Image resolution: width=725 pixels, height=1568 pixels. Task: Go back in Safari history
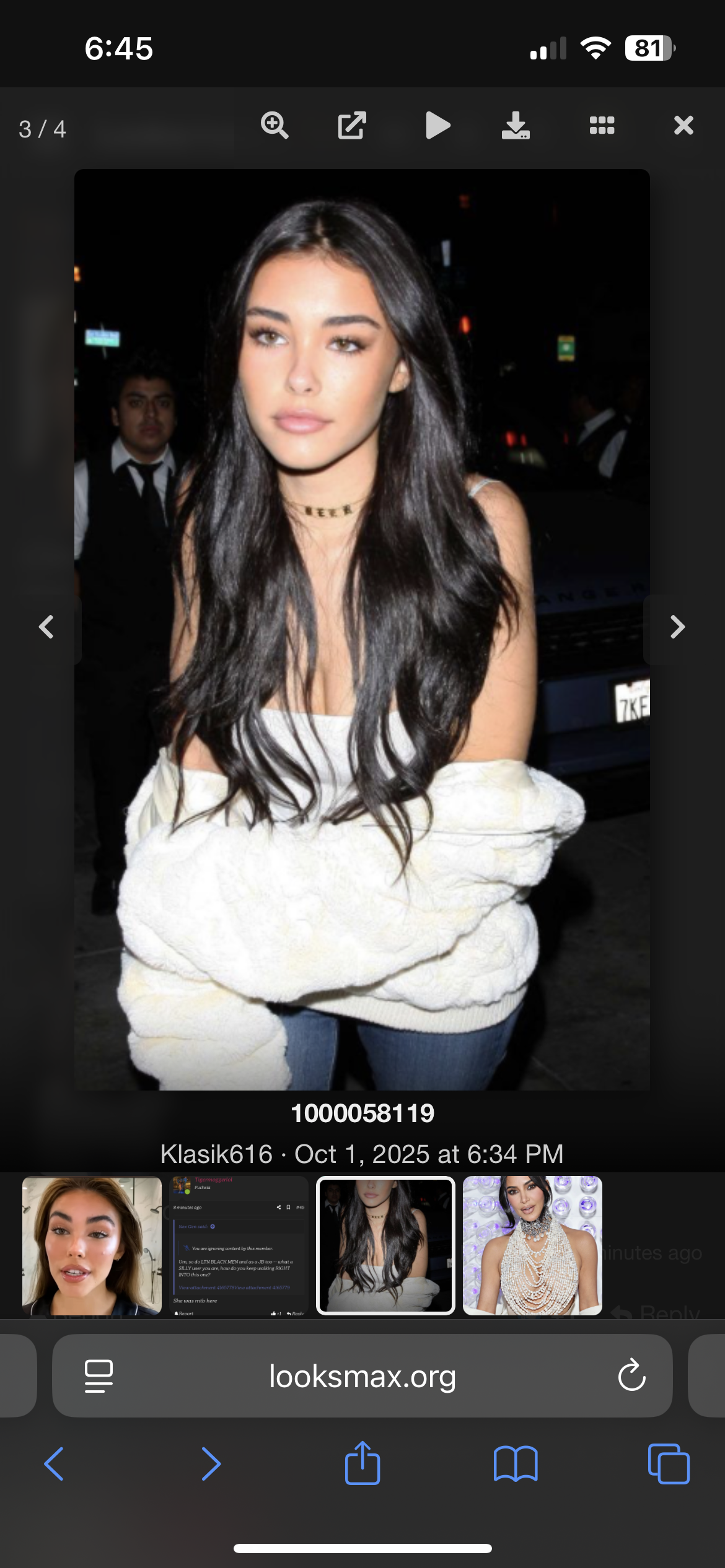[54, 1464]
